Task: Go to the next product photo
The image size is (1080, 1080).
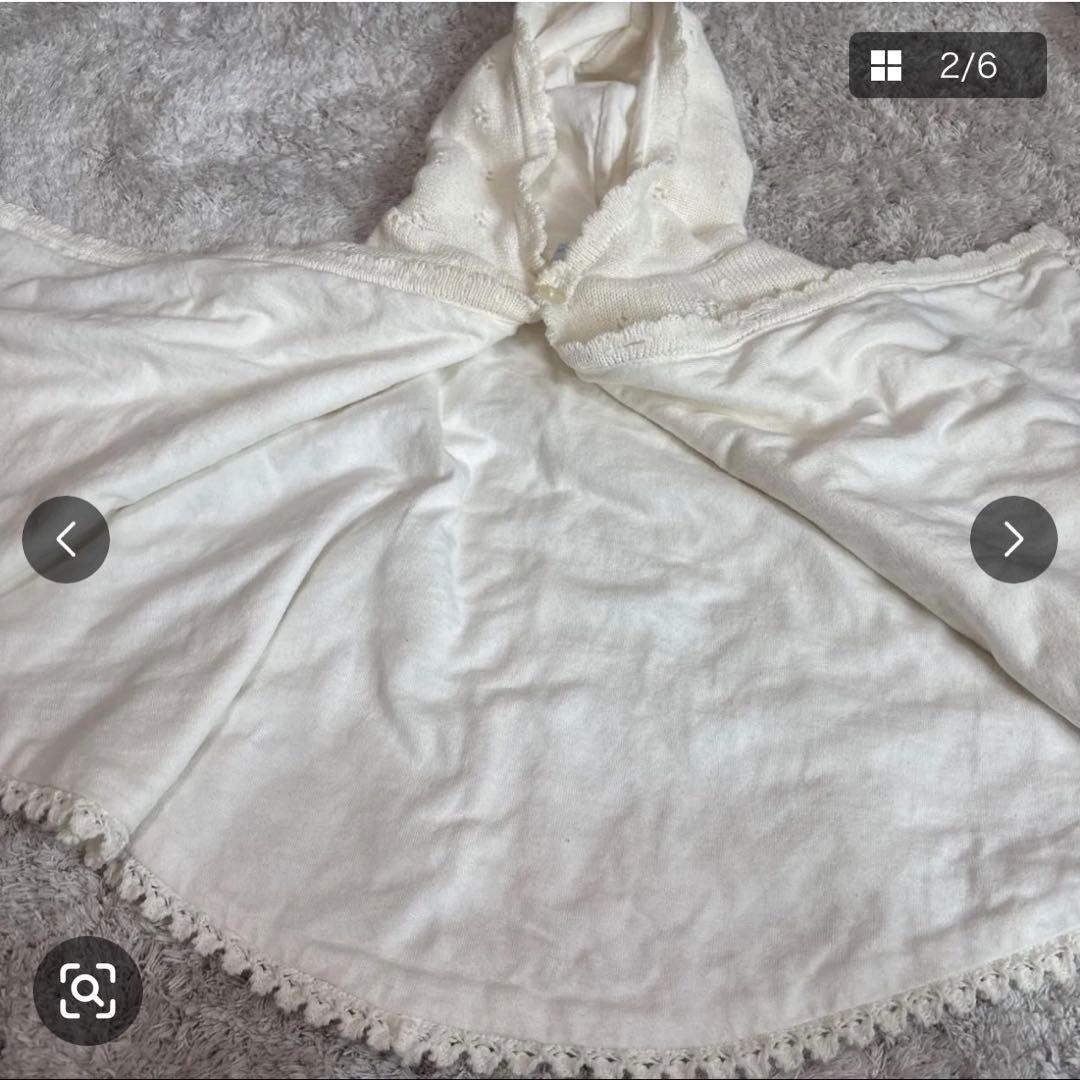Action: tap(1013, 539)
